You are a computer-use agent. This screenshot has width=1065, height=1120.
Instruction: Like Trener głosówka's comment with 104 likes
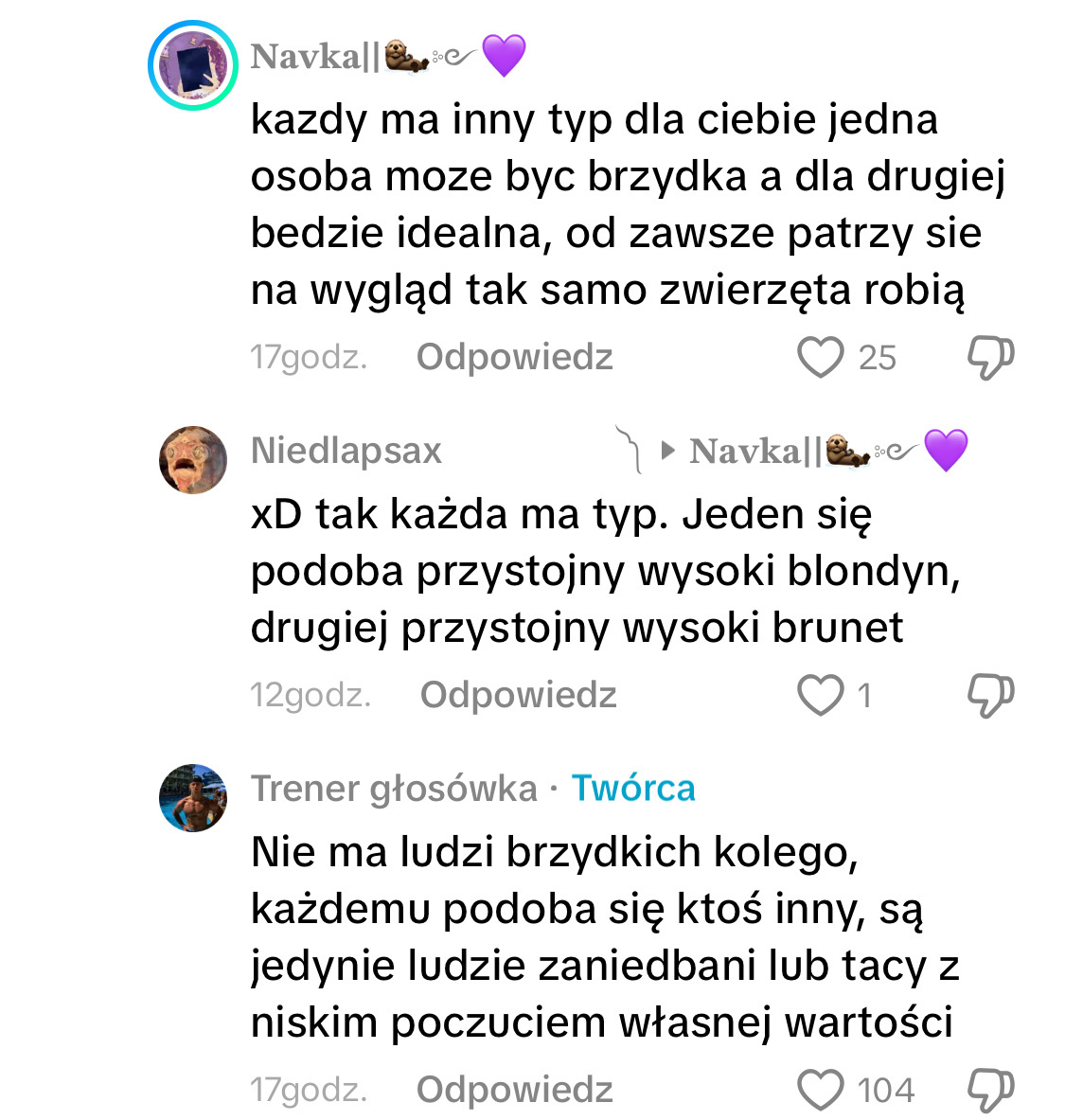(x=820, y=1090)
